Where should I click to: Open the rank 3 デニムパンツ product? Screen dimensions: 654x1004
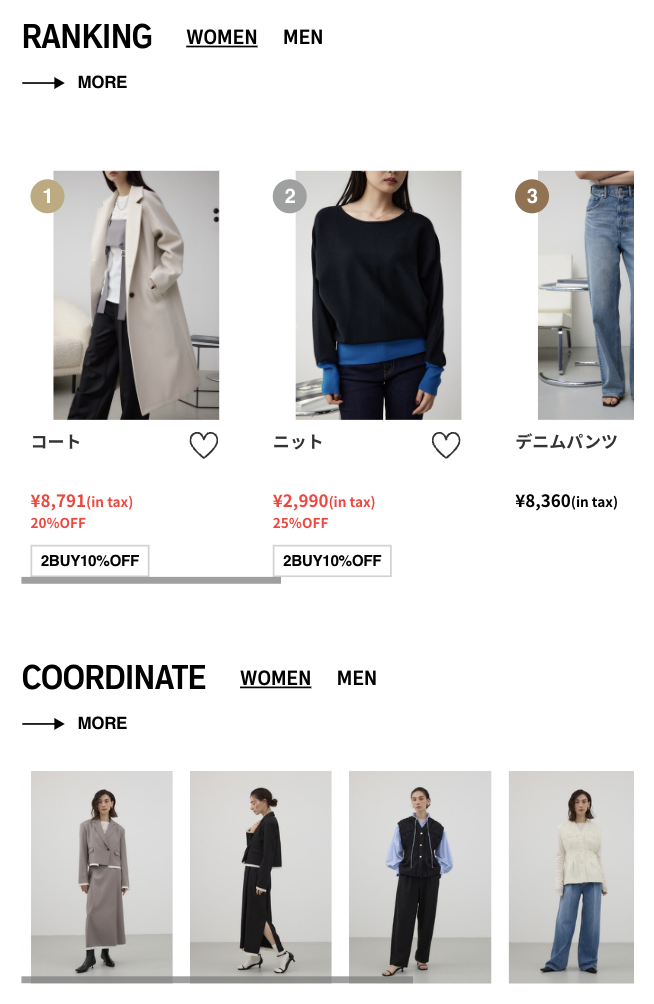(x=585, y=295)
